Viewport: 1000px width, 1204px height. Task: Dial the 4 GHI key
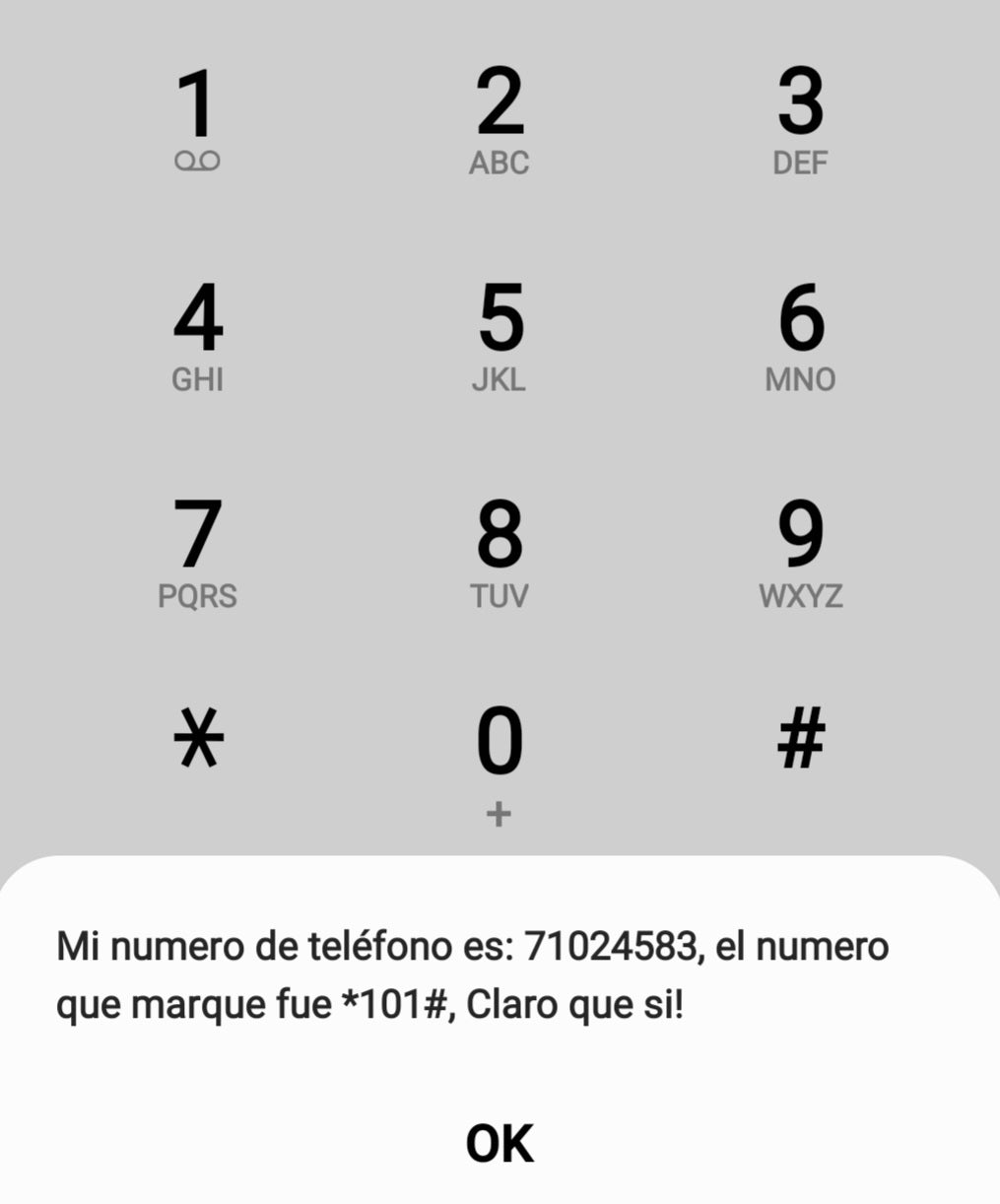click(x=197, y=335)
